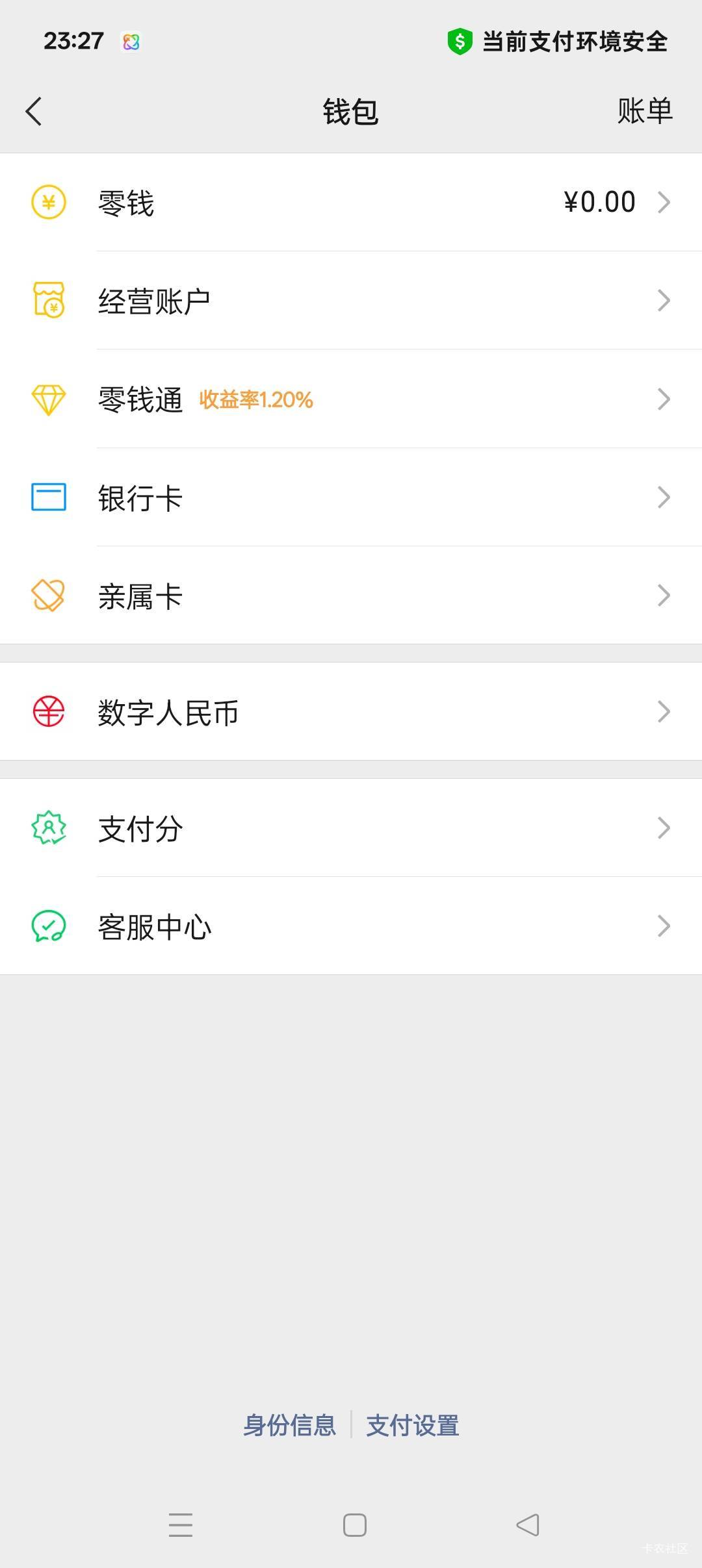Viewport: 702px width, 1568px height.
Task: Open 支付分
Action: [351, 828]
